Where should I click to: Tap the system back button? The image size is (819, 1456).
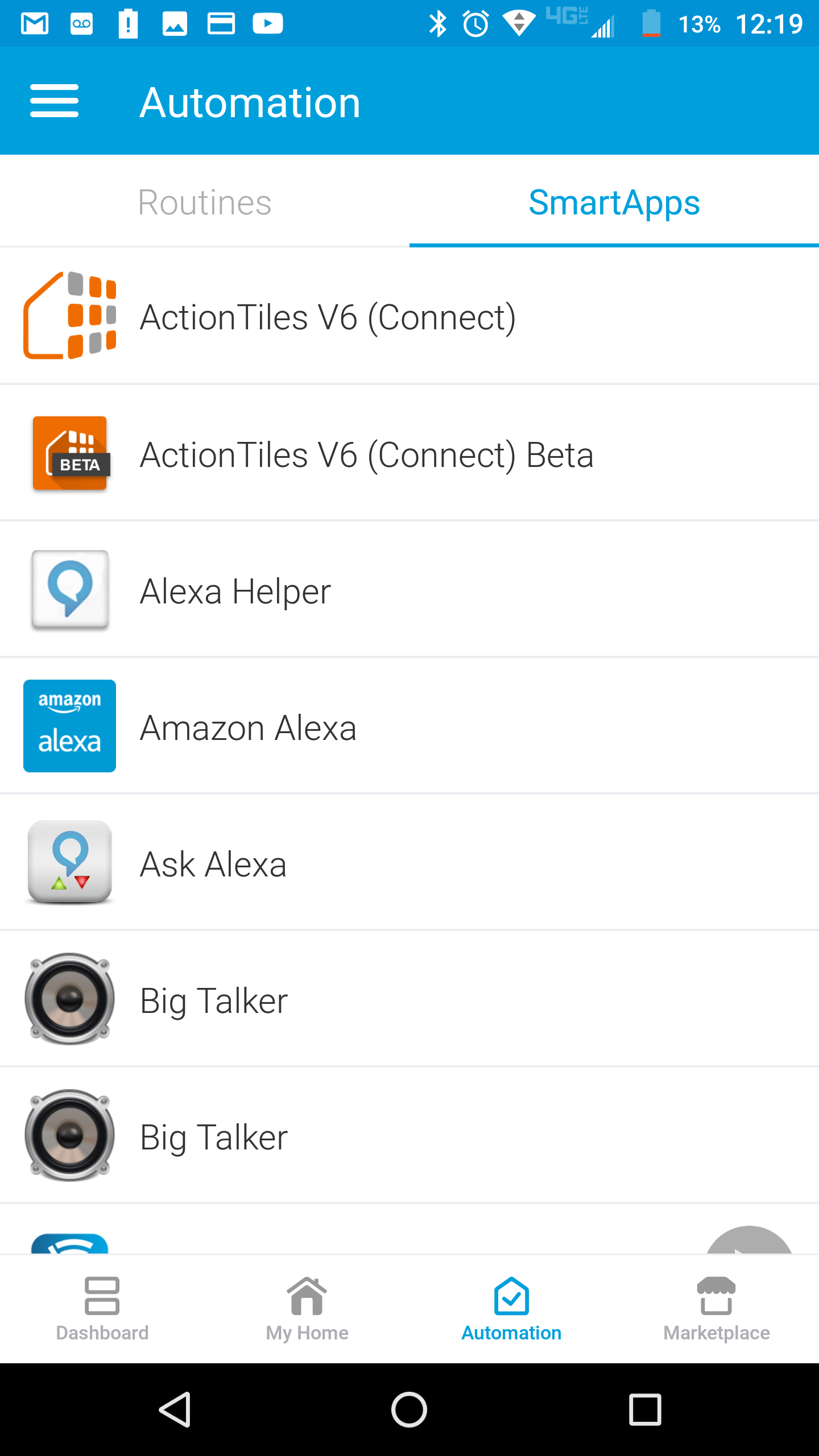coord(175,1409)
